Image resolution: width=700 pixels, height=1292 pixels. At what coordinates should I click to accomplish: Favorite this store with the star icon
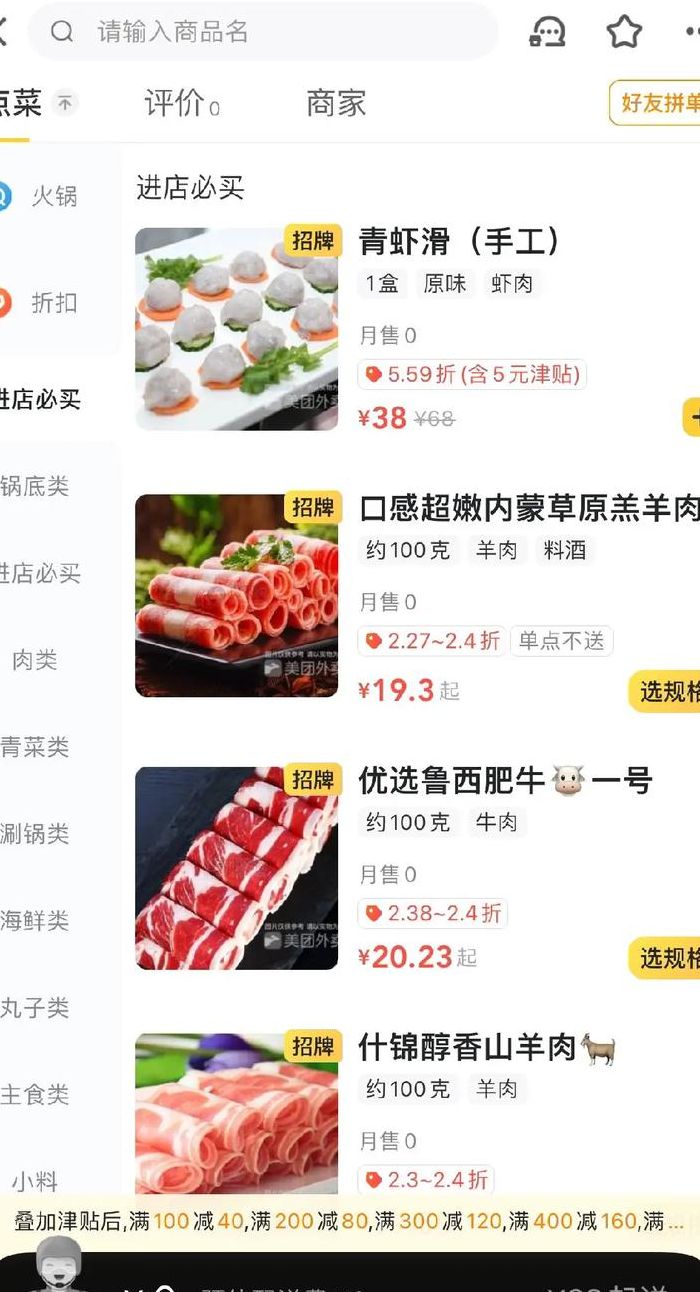click(x=624, y=32)
